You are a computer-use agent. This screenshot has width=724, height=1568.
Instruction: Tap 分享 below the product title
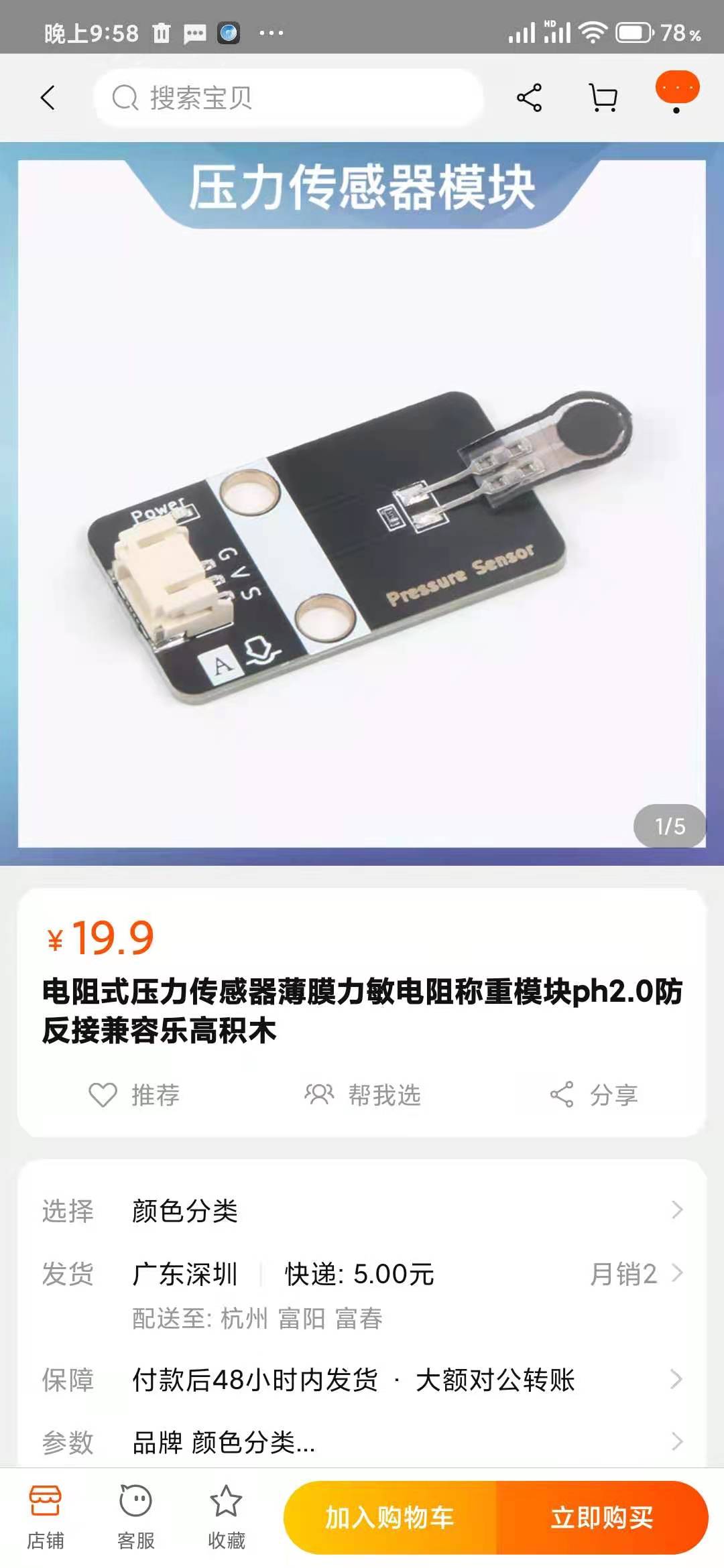click(593, 1095)
